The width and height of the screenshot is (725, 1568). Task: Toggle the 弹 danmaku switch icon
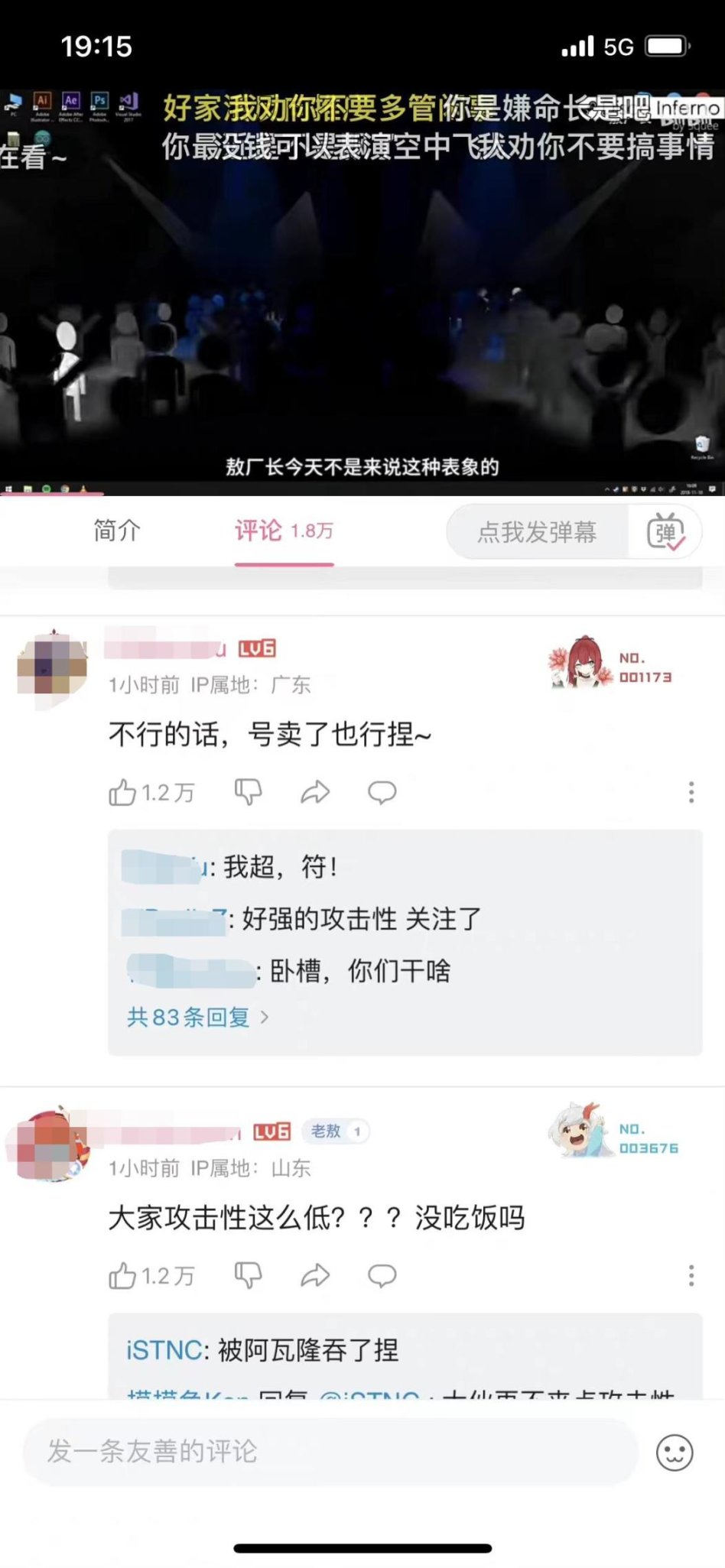[665, 532]
